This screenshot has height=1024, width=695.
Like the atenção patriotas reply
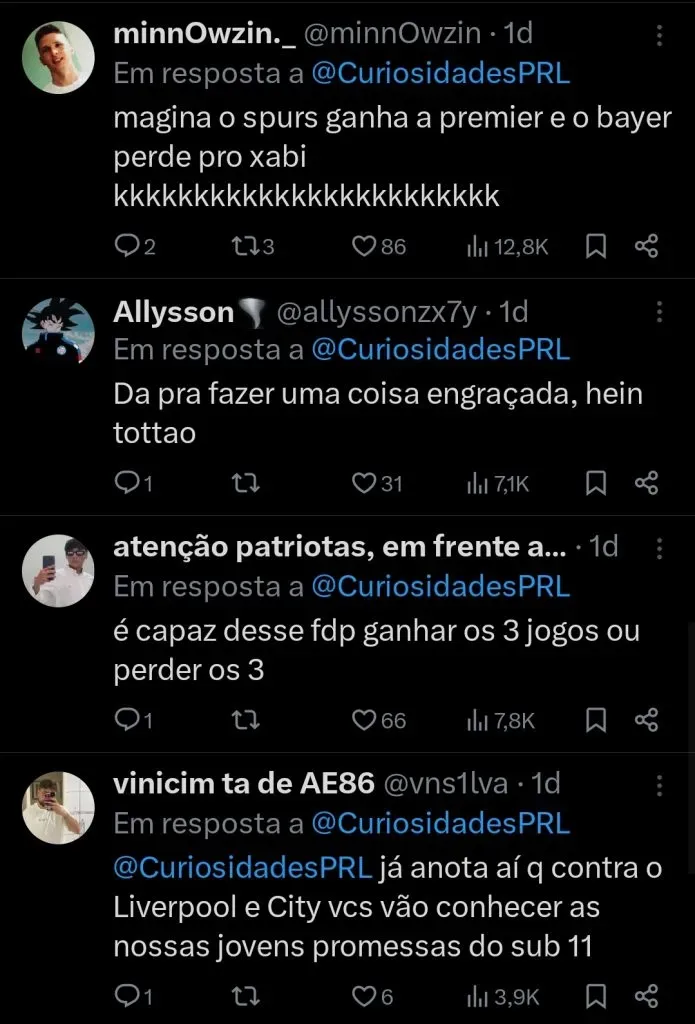364,720
